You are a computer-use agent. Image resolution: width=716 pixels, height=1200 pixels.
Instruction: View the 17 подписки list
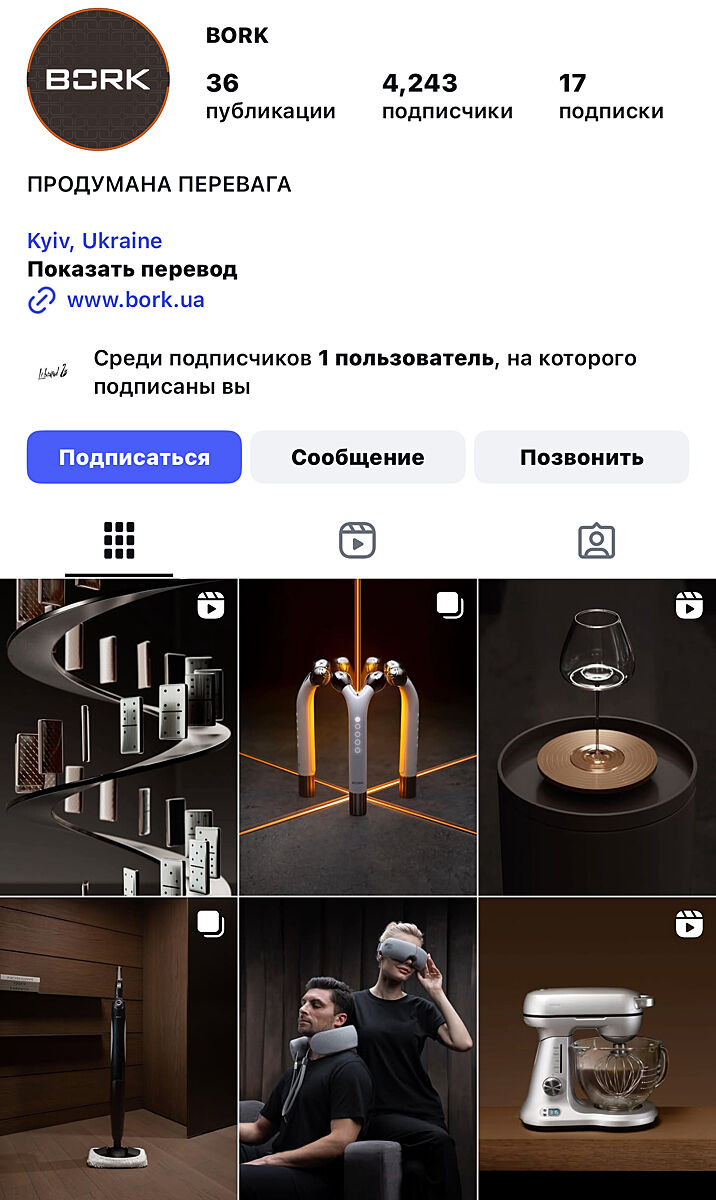coord(610,96)
